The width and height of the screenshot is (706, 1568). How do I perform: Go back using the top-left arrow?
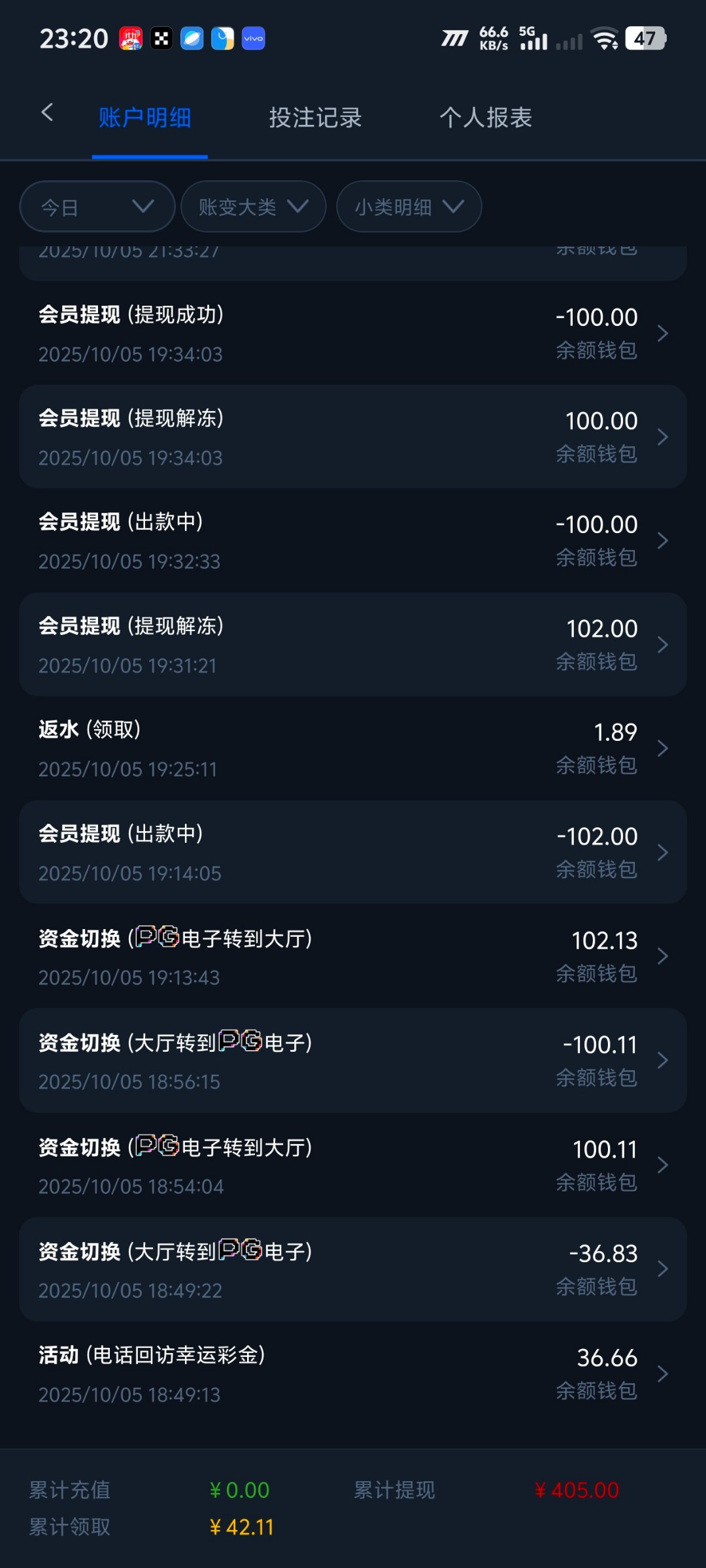click(x=47, y=113)
